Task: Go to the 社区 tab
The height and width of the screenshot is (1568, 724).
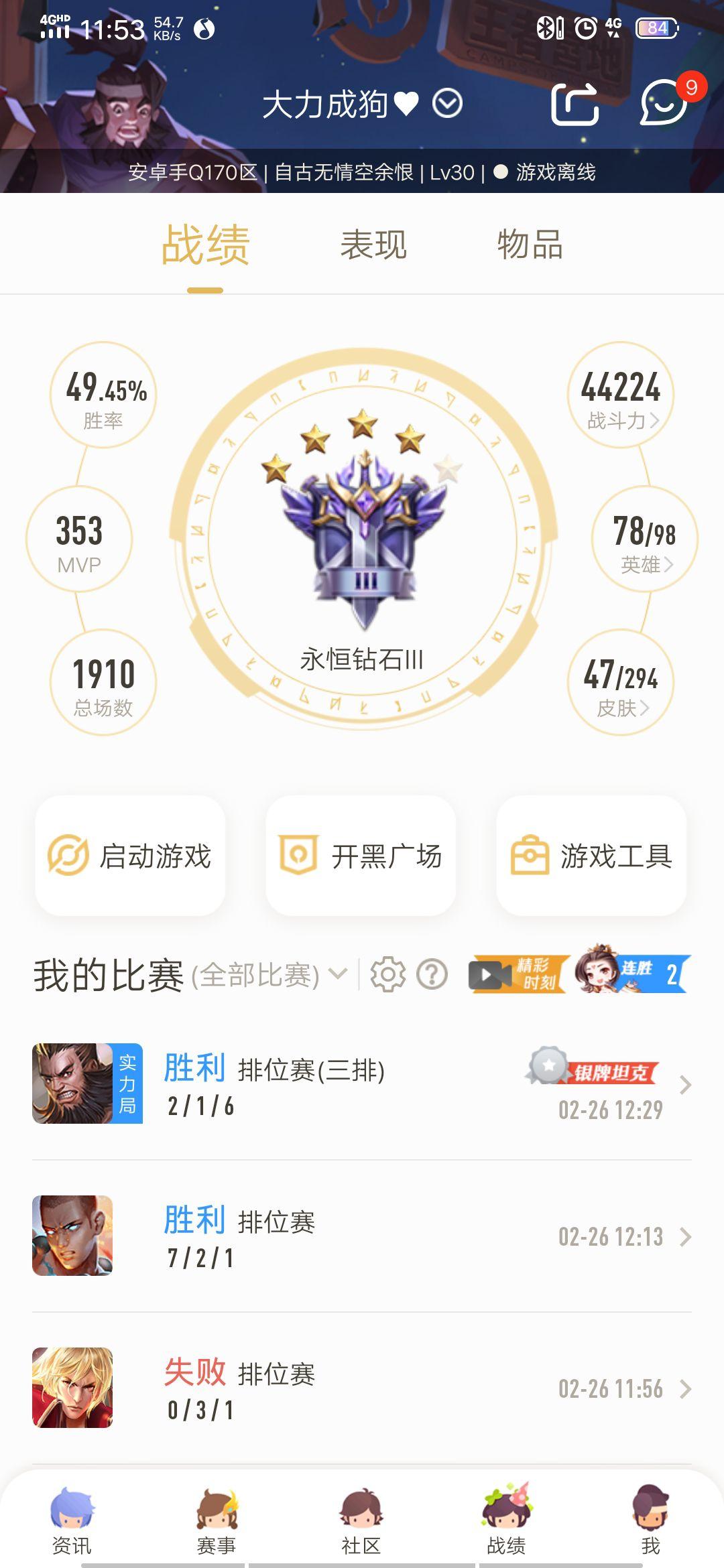Action: (x=361, y=1522)
